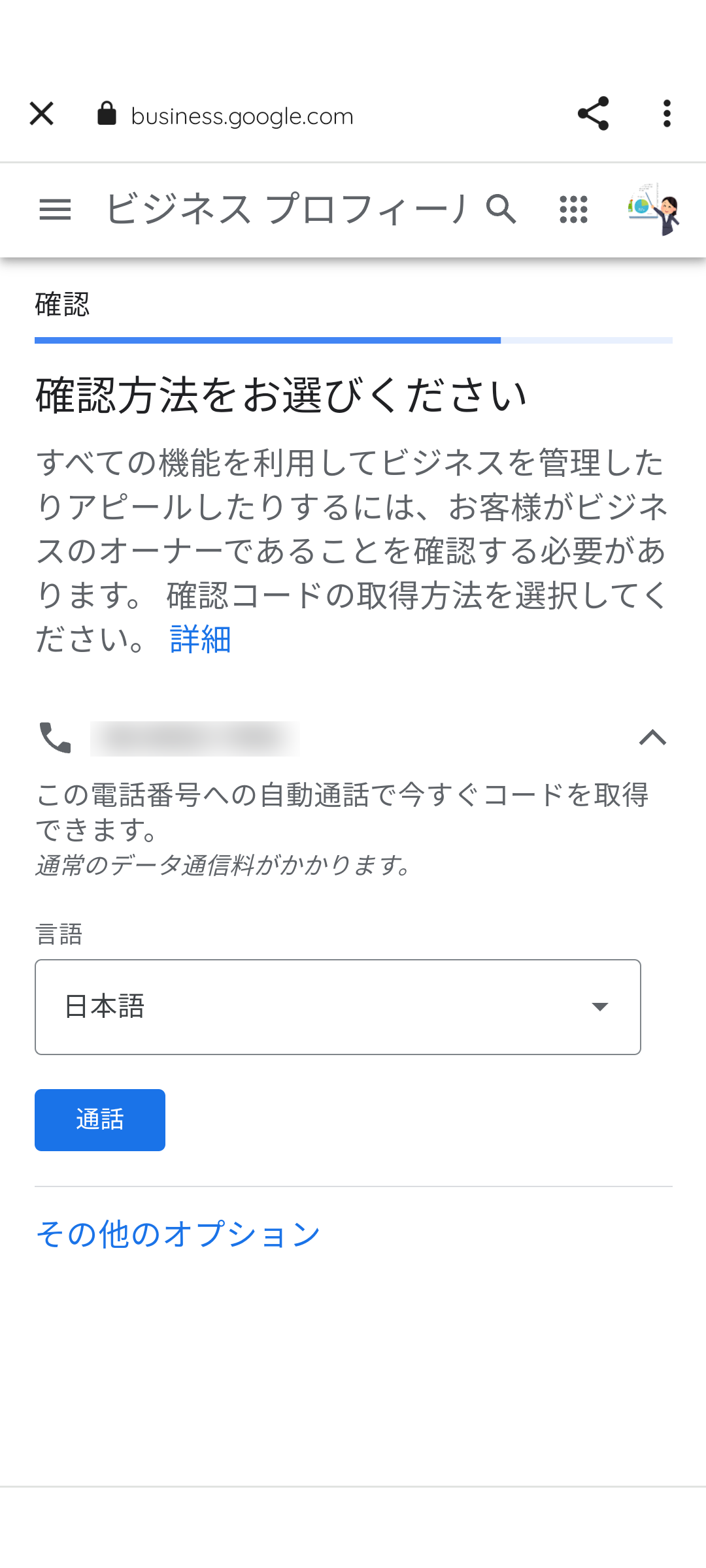
Task: Follow the 詳細 link
Action: click(x=200, y=640)
